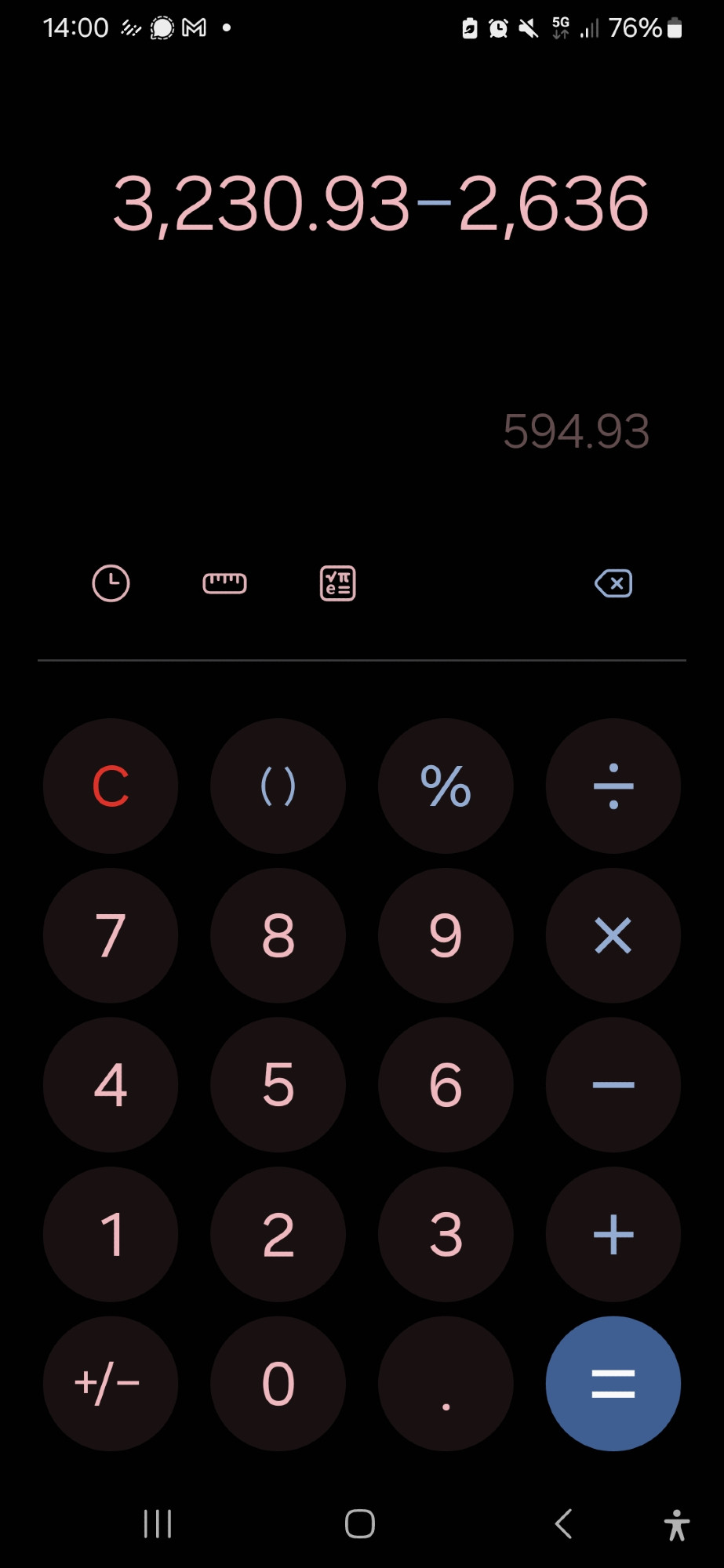
Task: Show the result with the equals button
Action: click(613, 1384)
